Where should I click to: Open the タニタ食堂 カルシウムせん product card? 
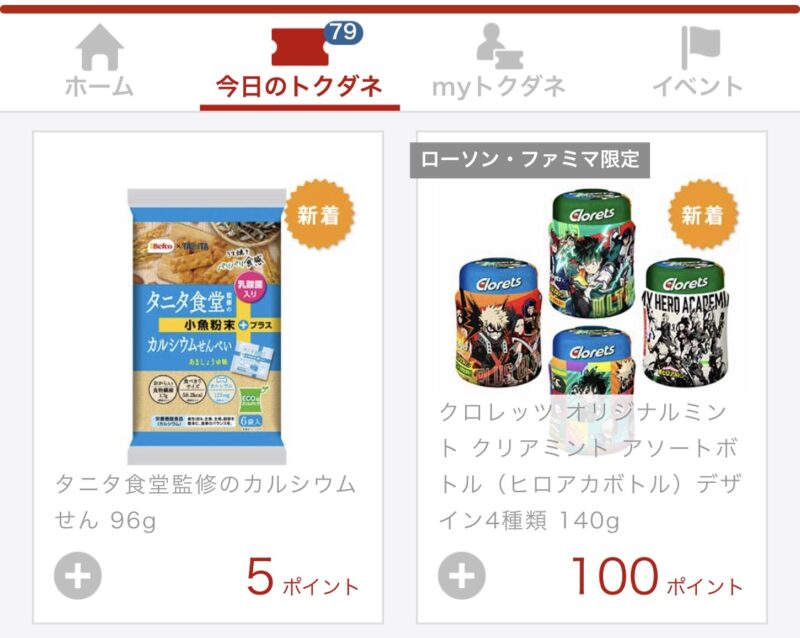point(207,330)
